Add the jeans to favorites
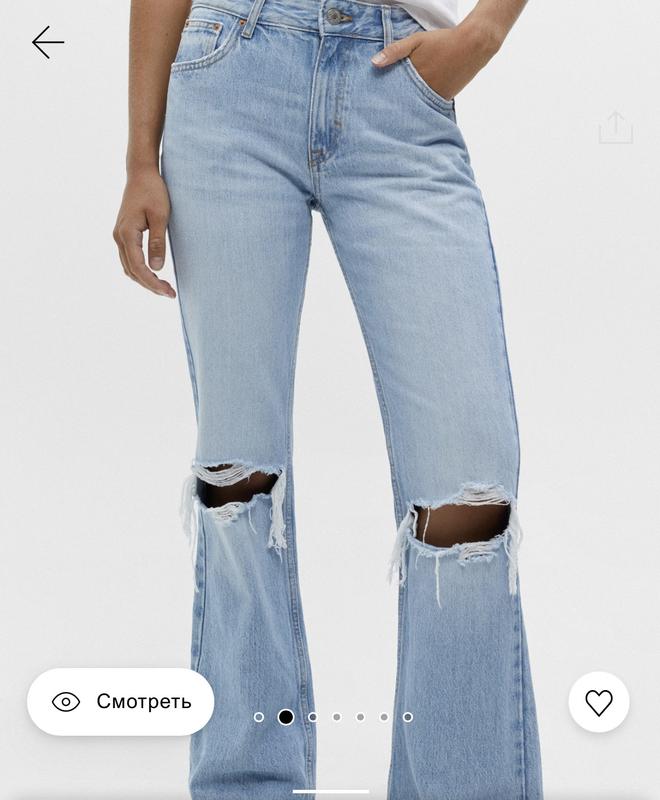 click(x=598, y=702)
